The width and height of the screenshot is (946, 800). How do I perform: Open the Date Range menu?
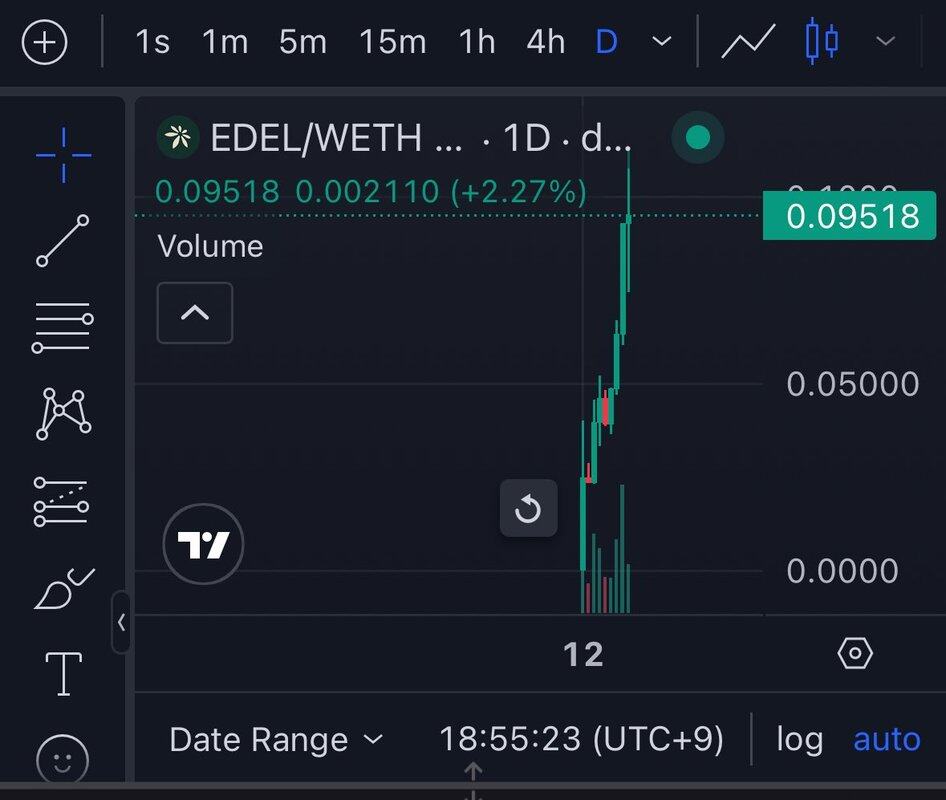pos(276,740)
